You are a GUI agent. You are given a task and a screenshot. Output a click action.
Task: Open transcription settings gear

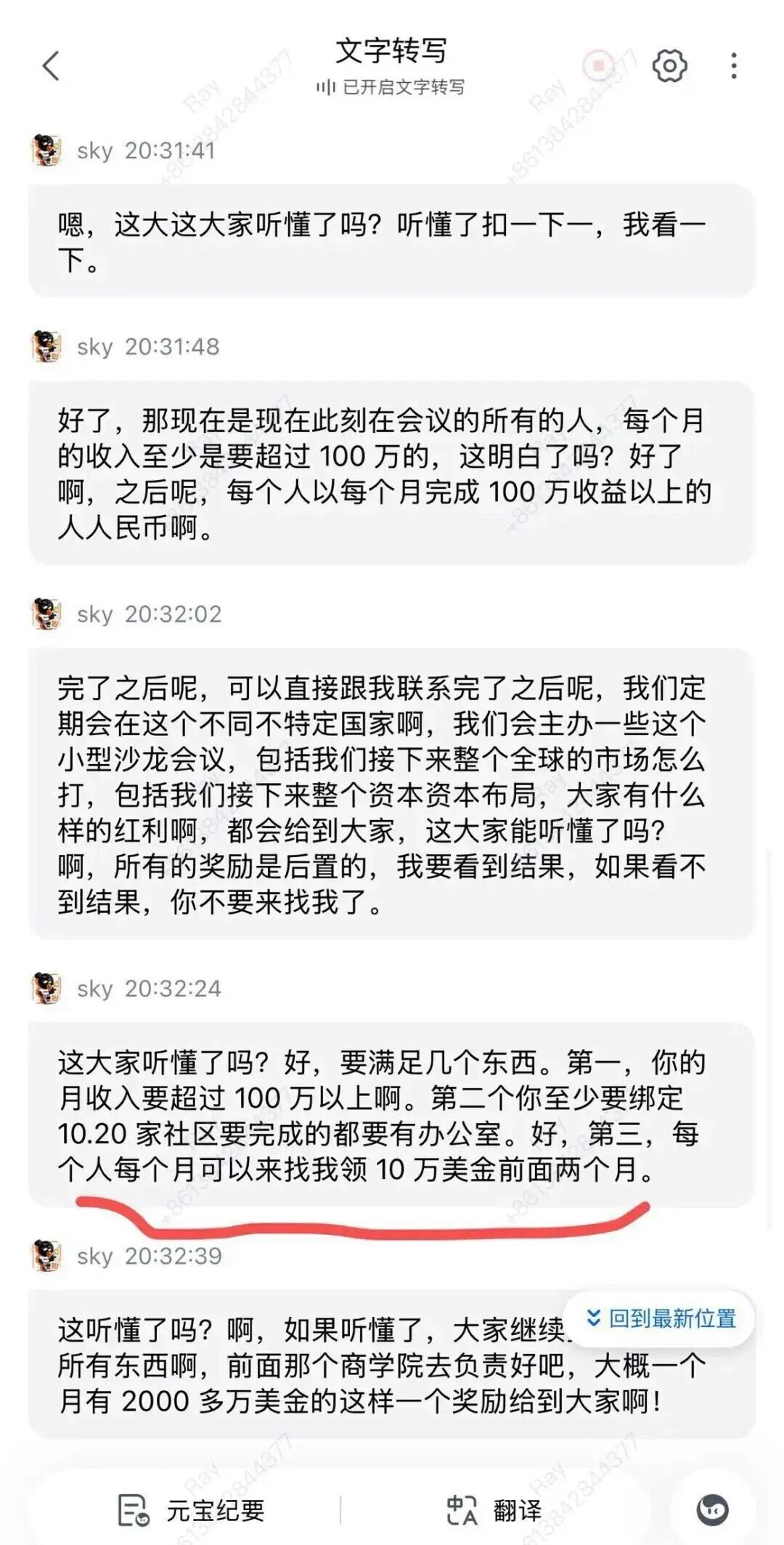pos(669,66)
